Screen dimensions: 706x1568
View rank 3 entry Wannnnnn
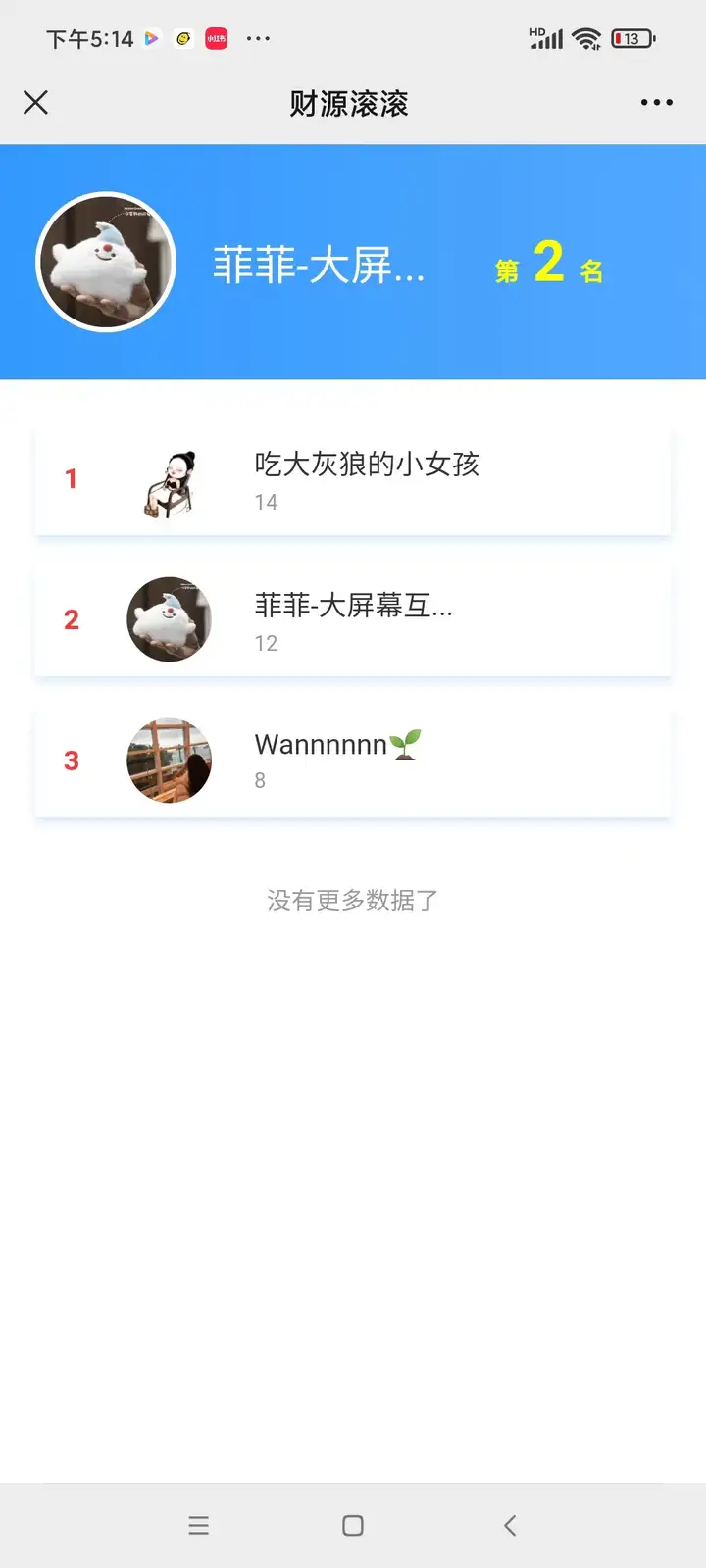(353, 761)
